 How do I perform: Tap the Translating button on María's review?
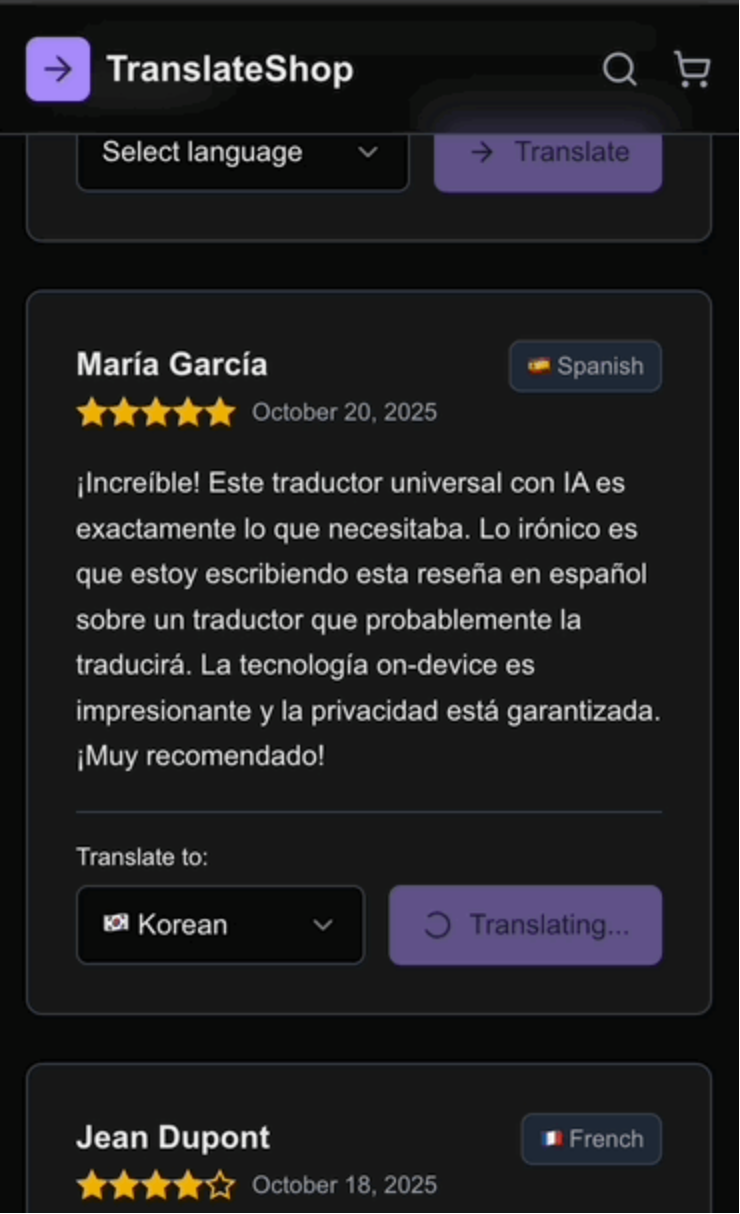[x=525, y=925]
